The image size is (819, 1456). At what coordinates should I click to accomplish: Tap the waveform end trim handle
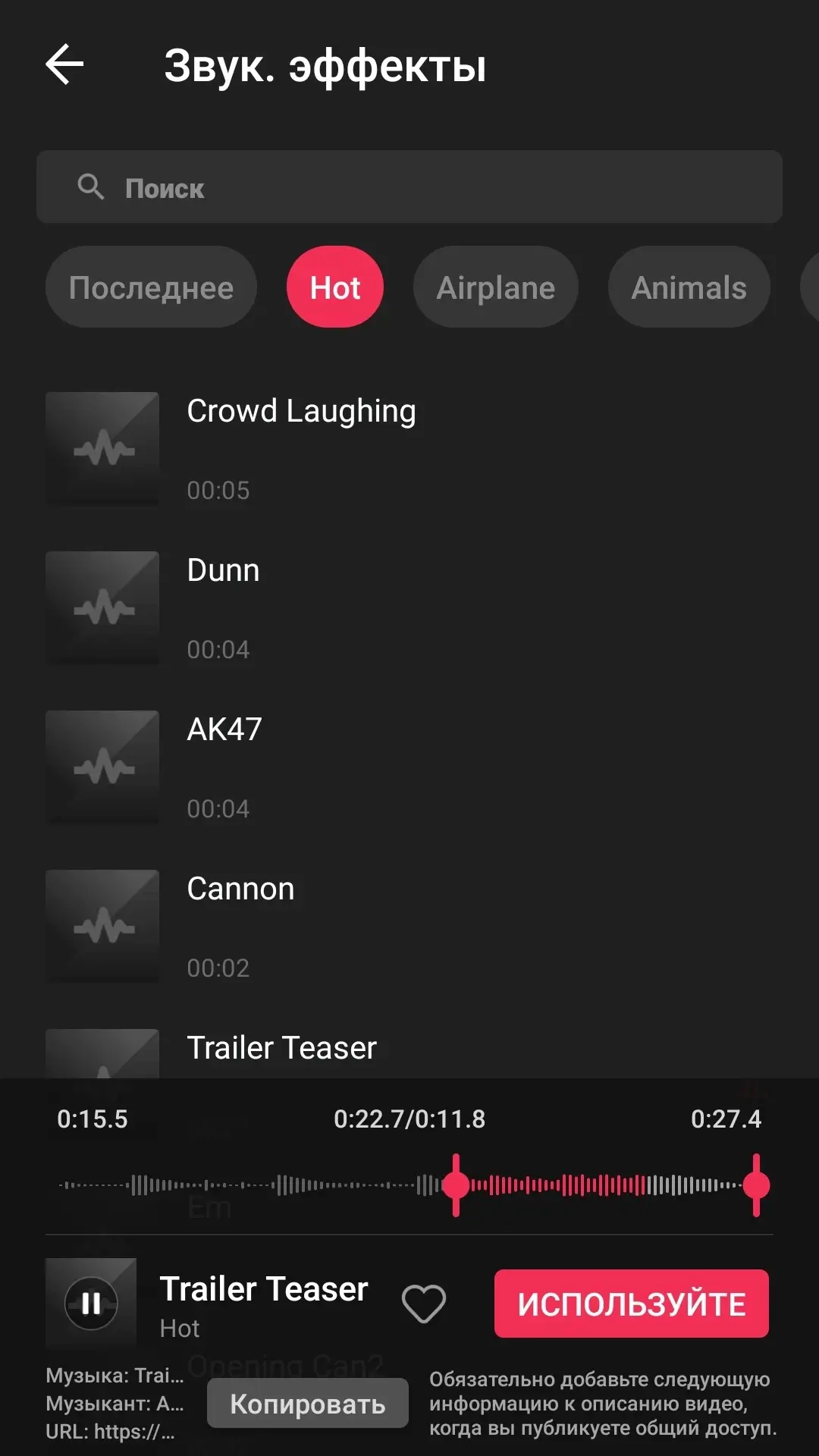point(756,1185)
